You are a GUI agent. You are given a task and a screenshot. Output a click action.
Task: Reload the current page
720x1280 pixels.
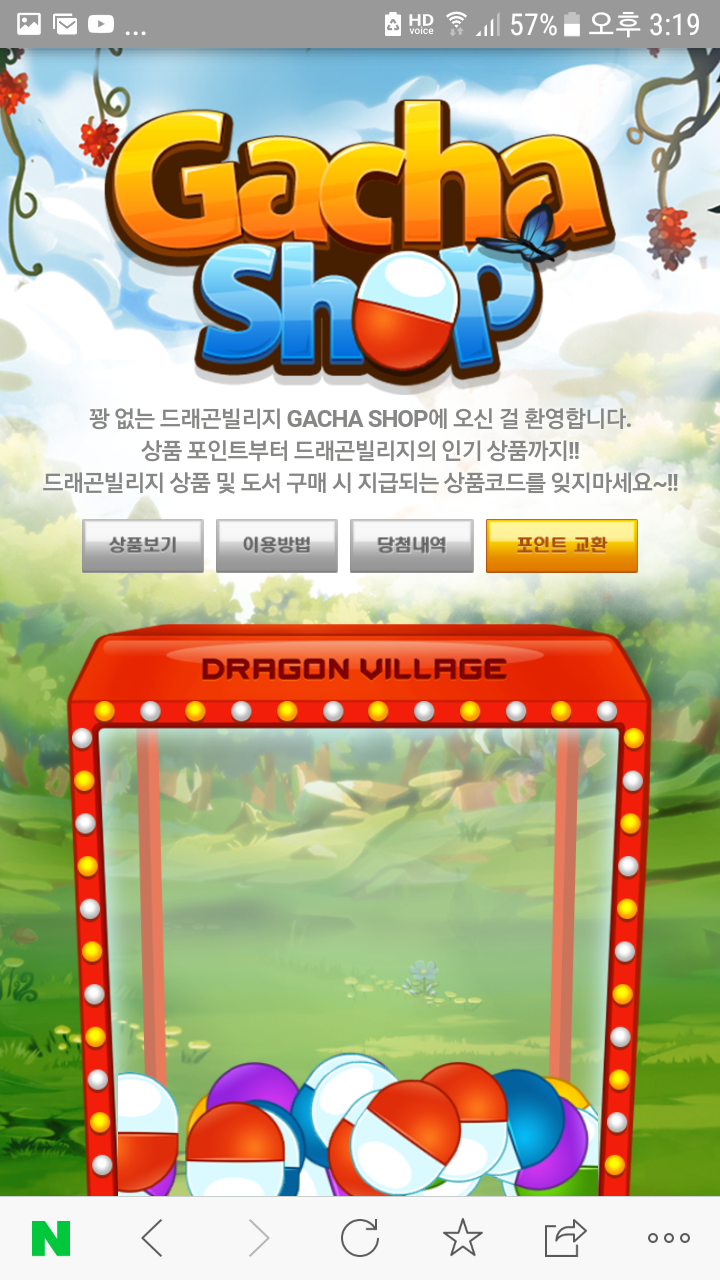pyautogui.click(x=360, y=1238)
